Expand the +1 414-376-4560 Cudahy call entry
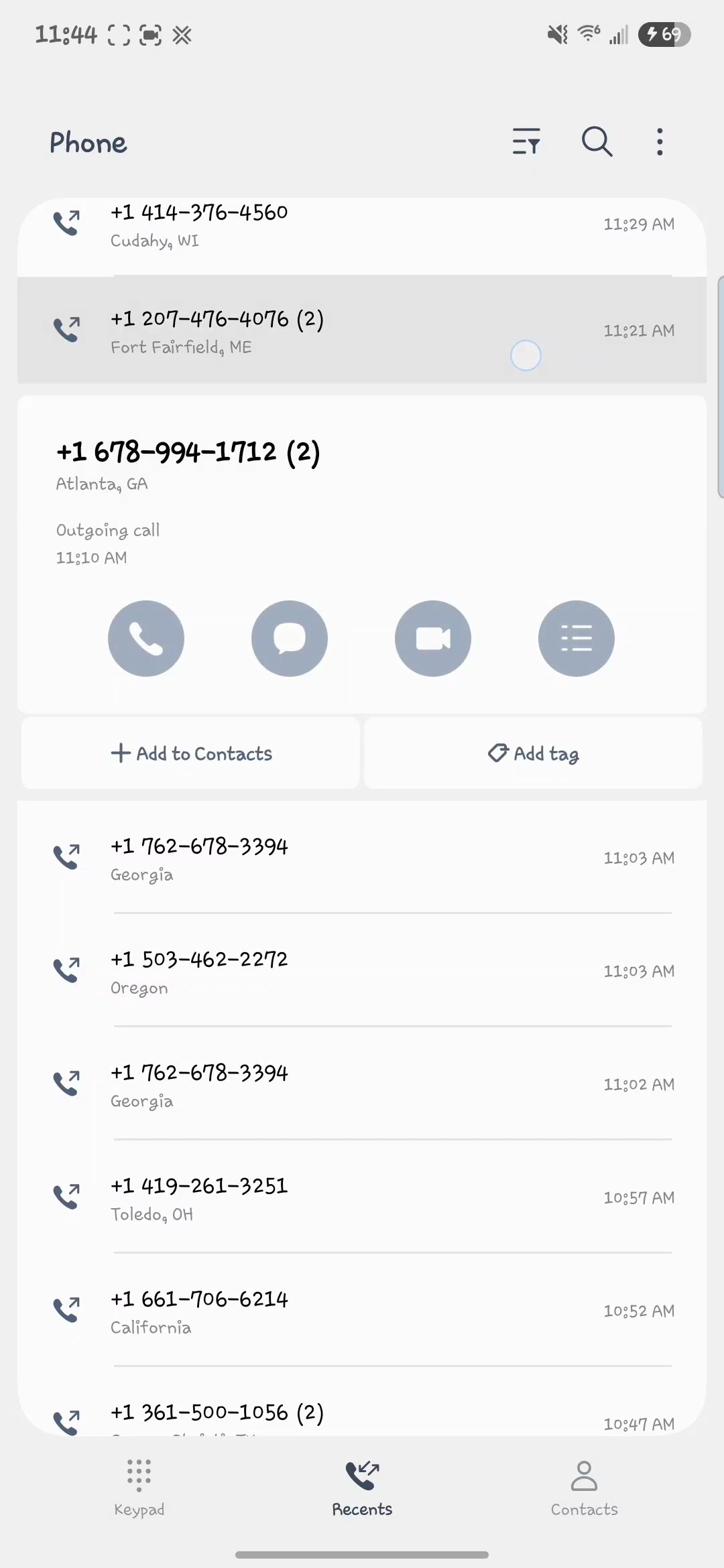 coord(362,226)
